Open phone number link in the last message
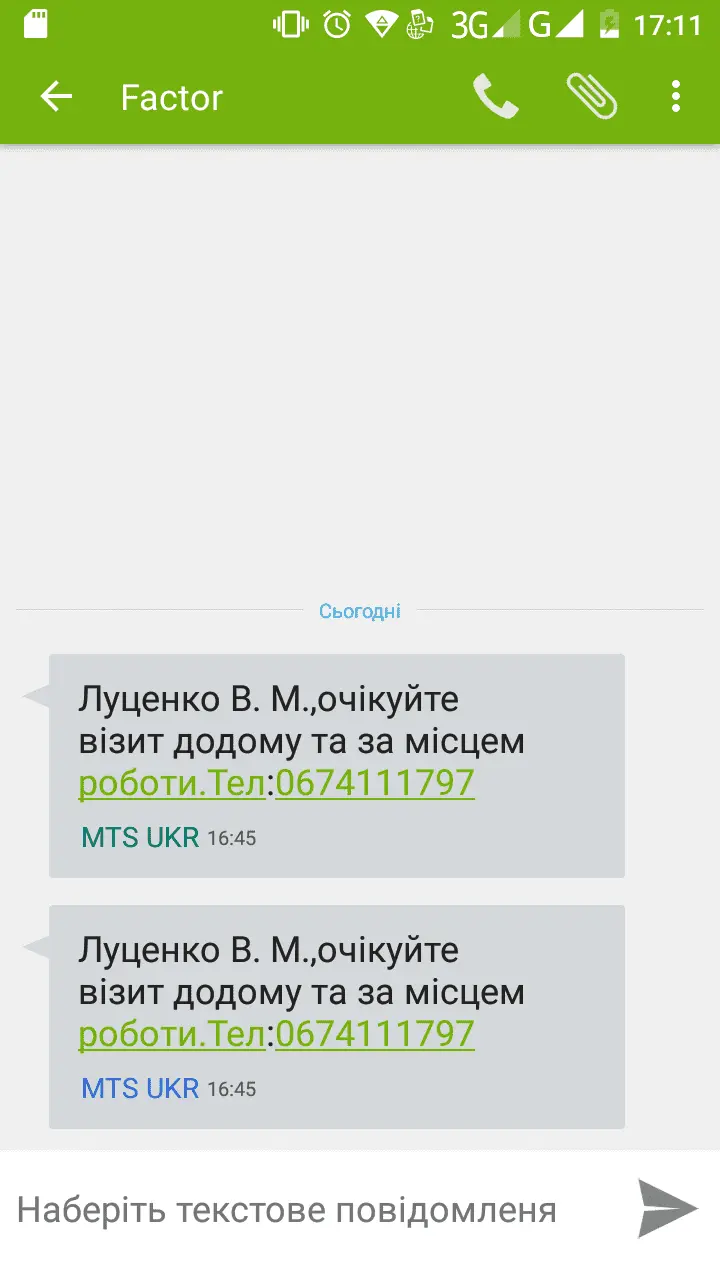 tap(375, 1034)
